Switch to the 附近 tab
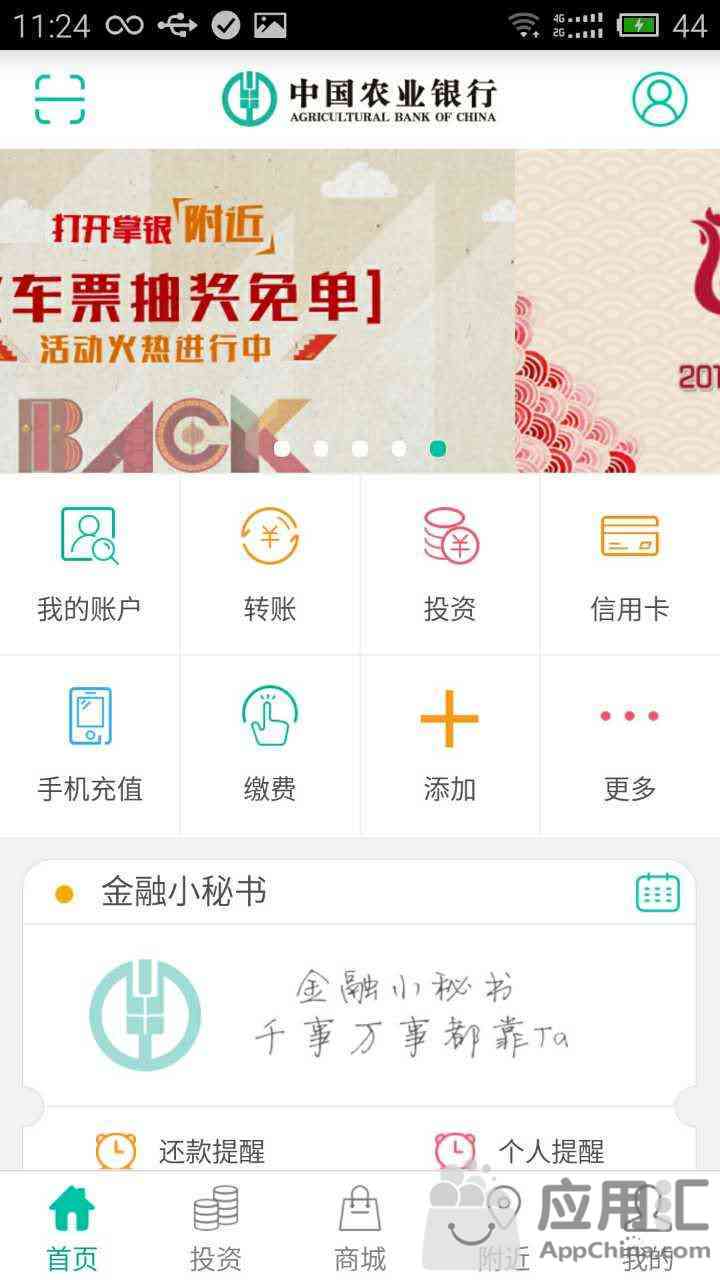 click(x=503, y=1227)
